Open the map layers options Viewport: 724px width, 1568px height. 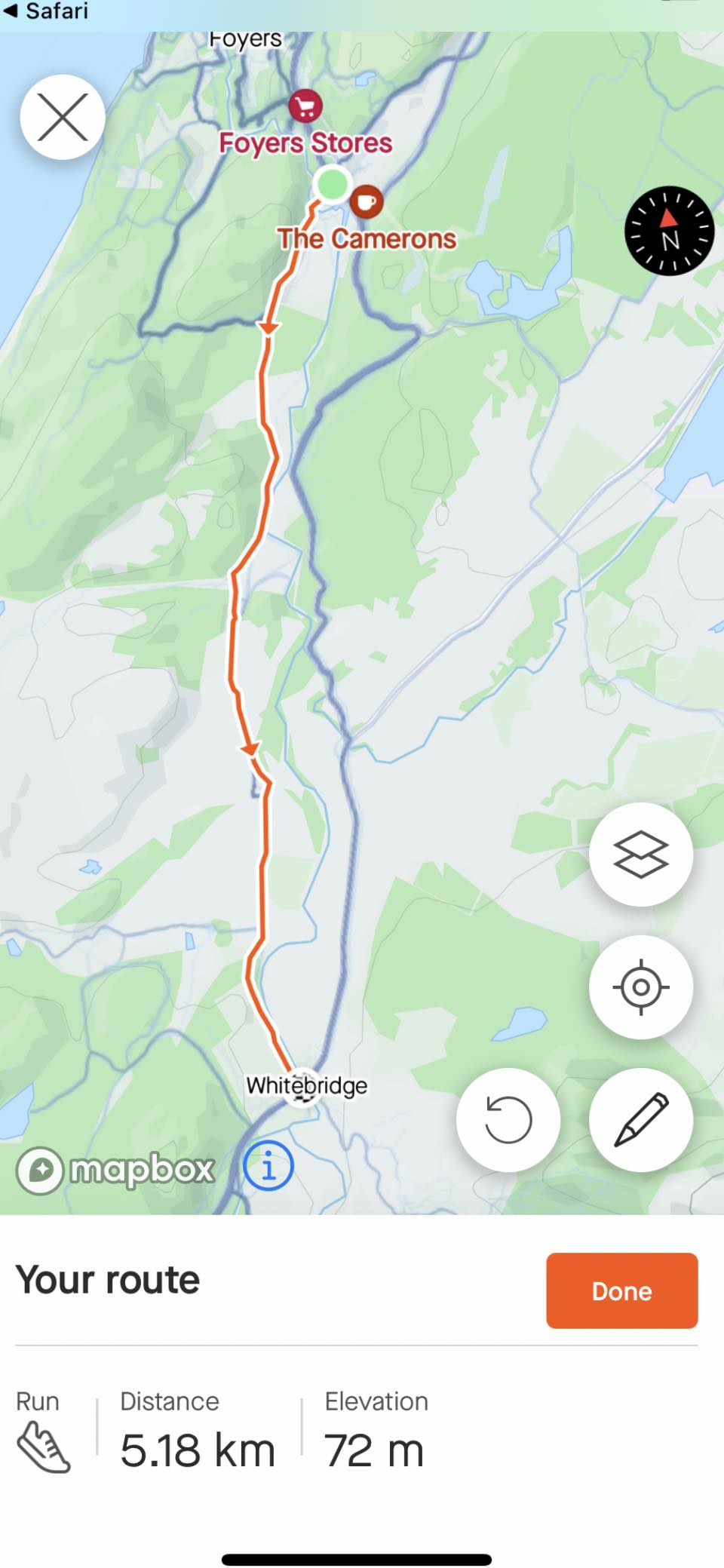tap(640, 855)
